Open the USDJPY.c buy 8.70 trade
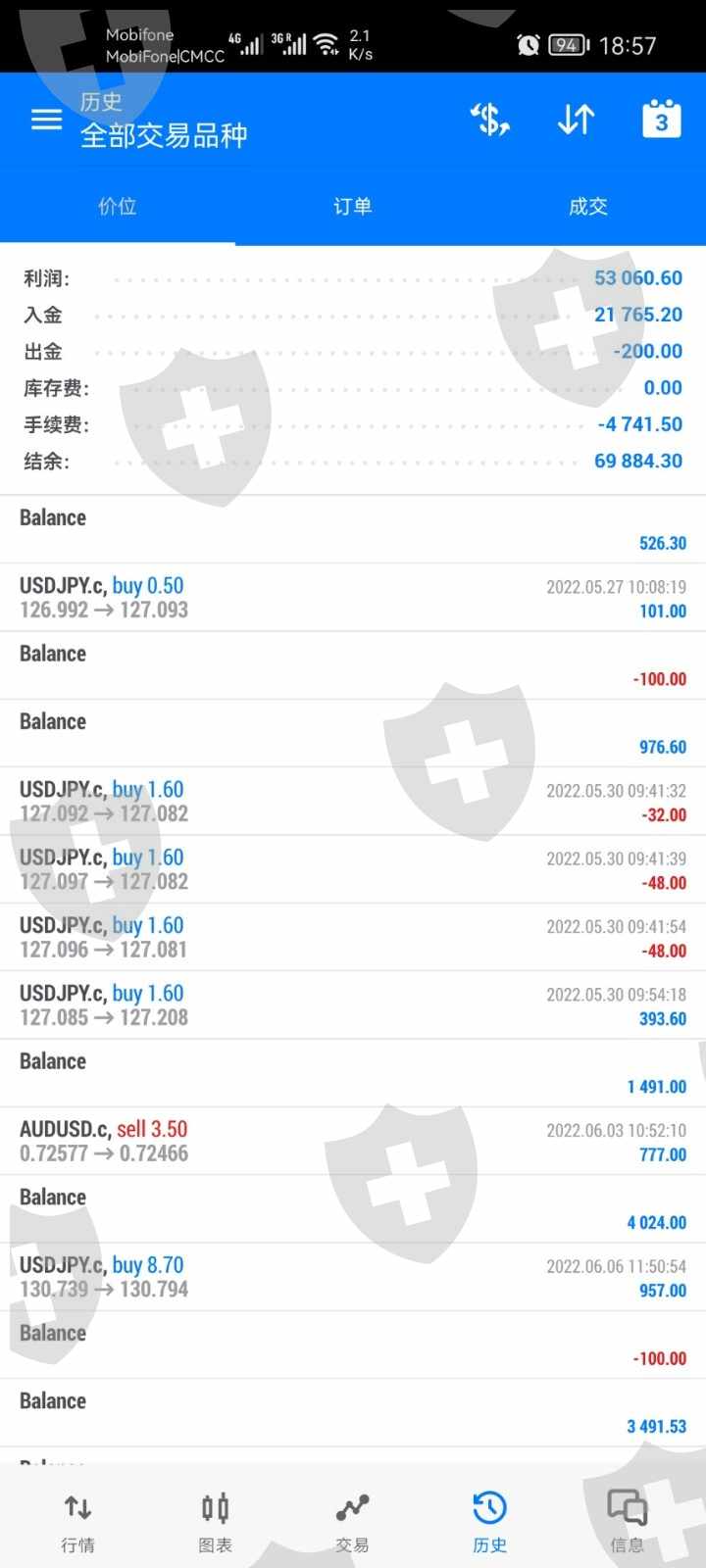 (x=353, y=1277)
